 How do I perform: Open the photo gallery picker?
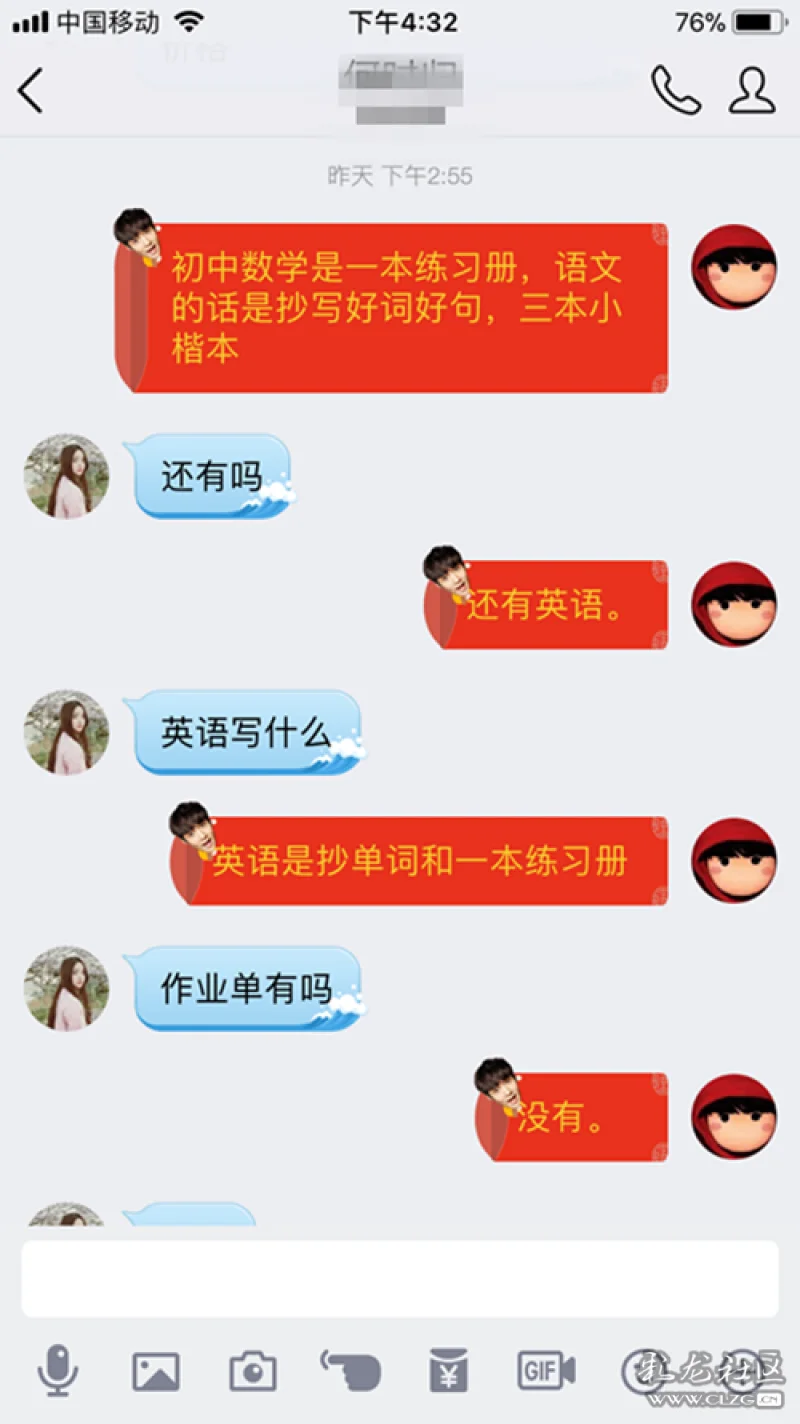[x=156, y=1371]
